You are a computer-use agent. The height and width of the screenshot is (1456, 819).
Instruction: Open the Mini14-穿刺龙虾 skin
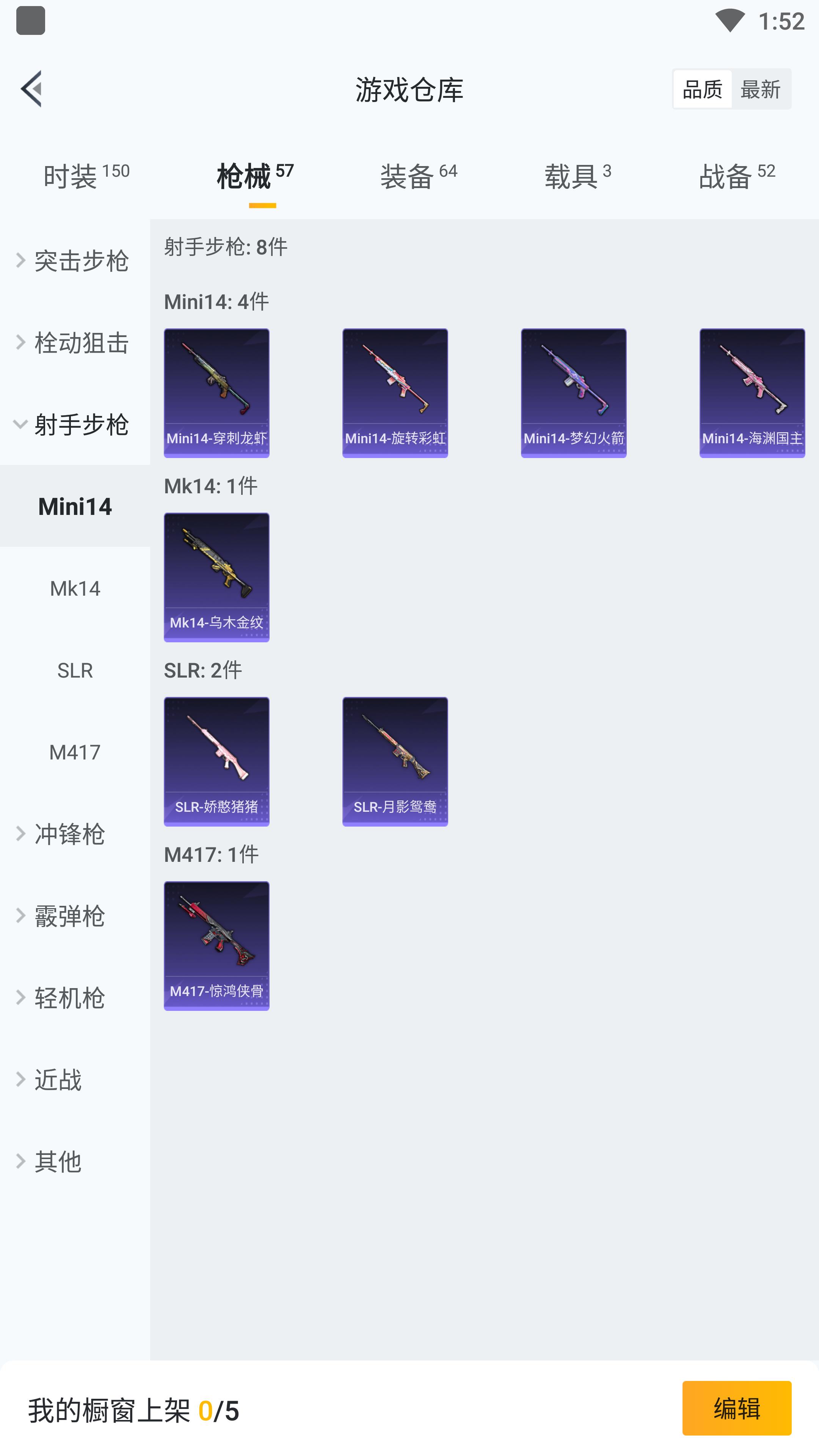[217, 393]
